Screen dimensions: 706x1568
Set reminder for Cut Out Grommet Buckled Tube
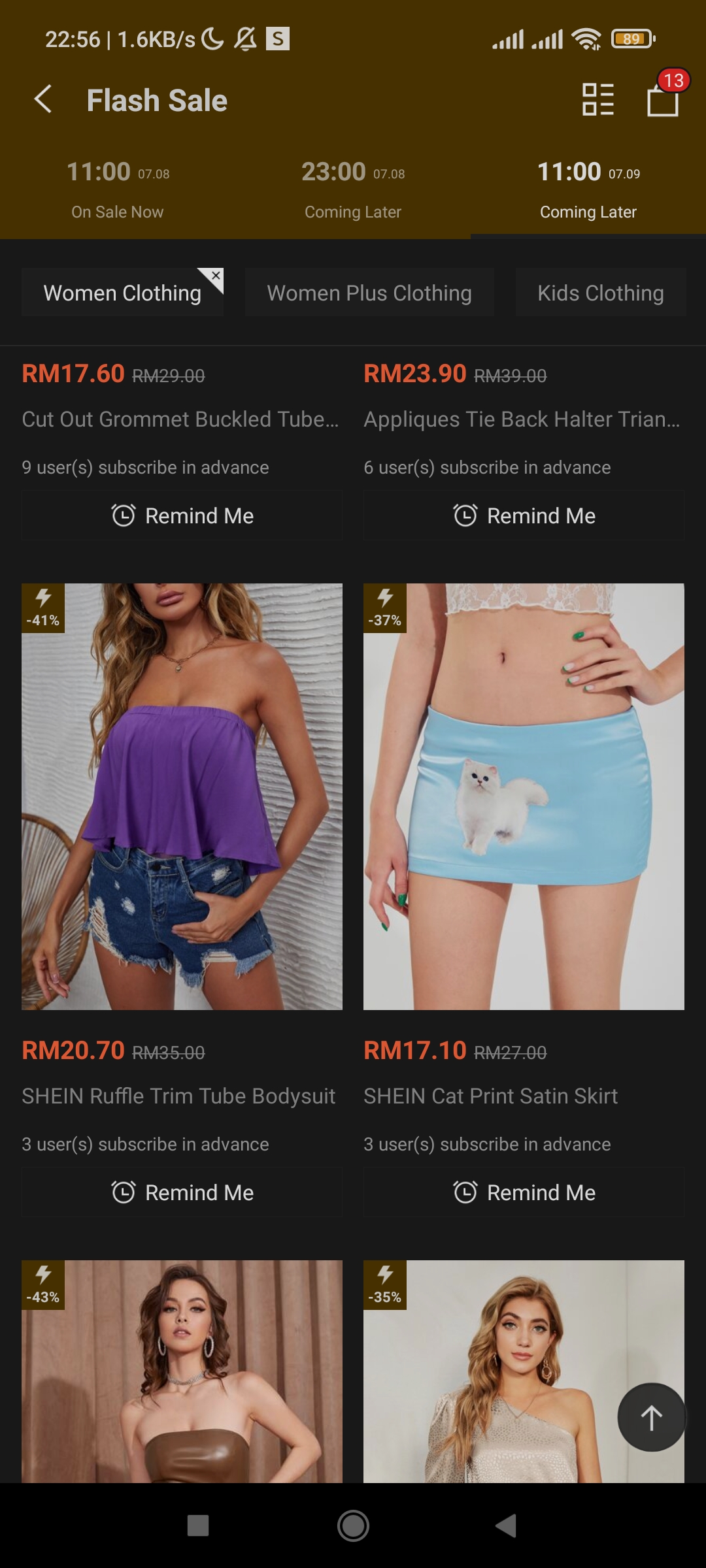click(x=182, y=515)
